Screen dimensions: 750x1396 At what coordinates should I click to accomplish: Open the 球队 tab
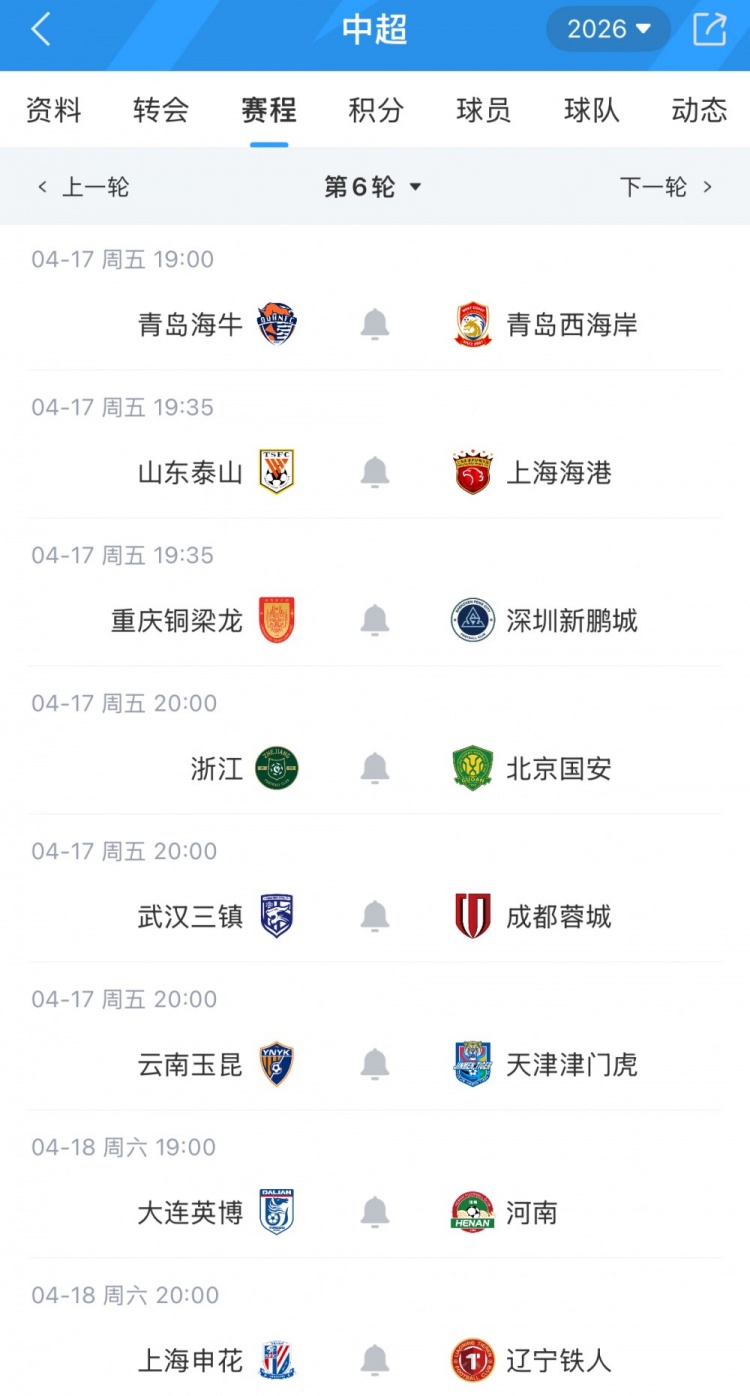pyautogui.click(x=592, y=110)
